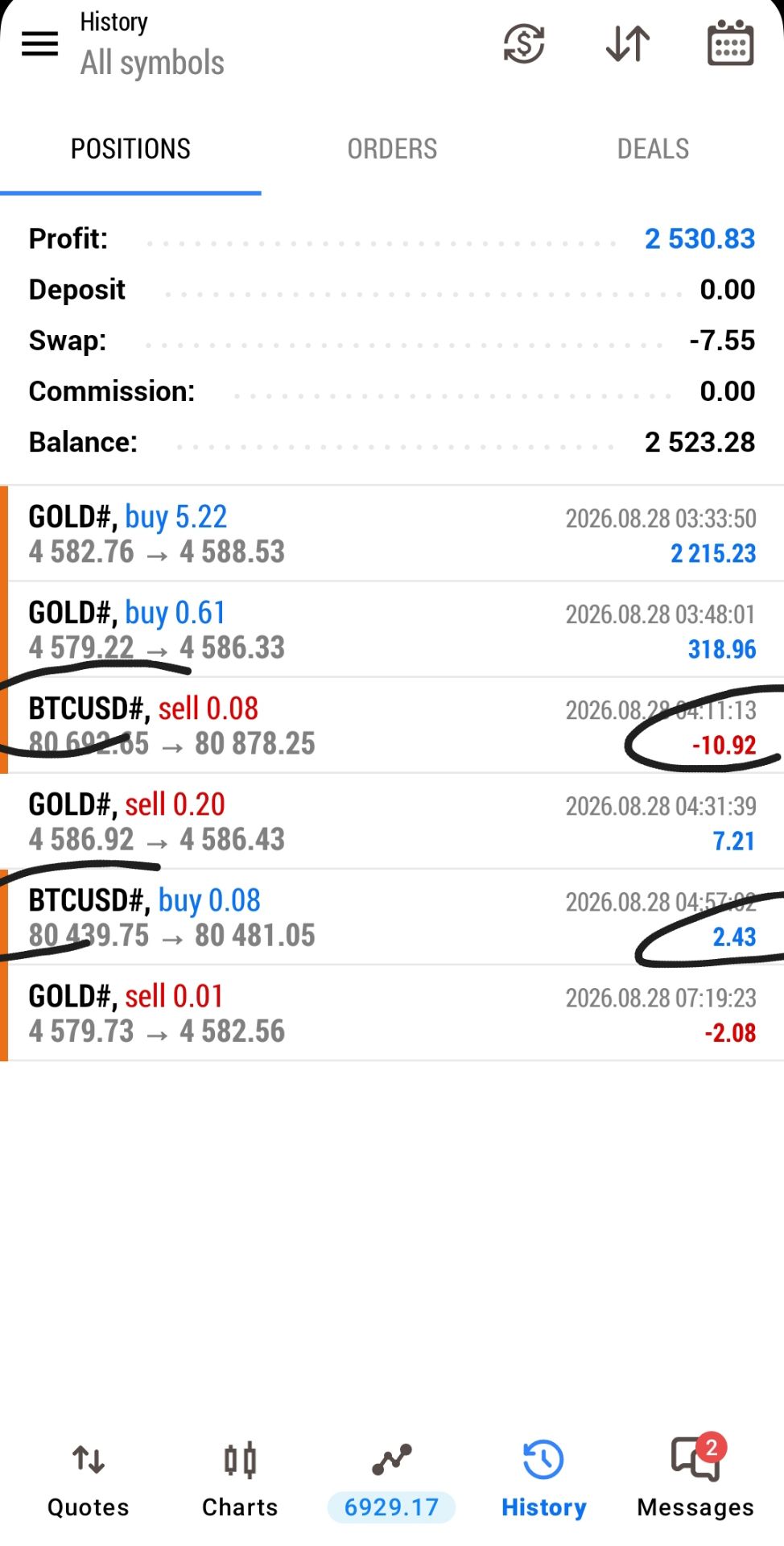The width and height of the screenshot is (784, 1546).
Task: Switch to the Deals tab
Action: point(653,149)
